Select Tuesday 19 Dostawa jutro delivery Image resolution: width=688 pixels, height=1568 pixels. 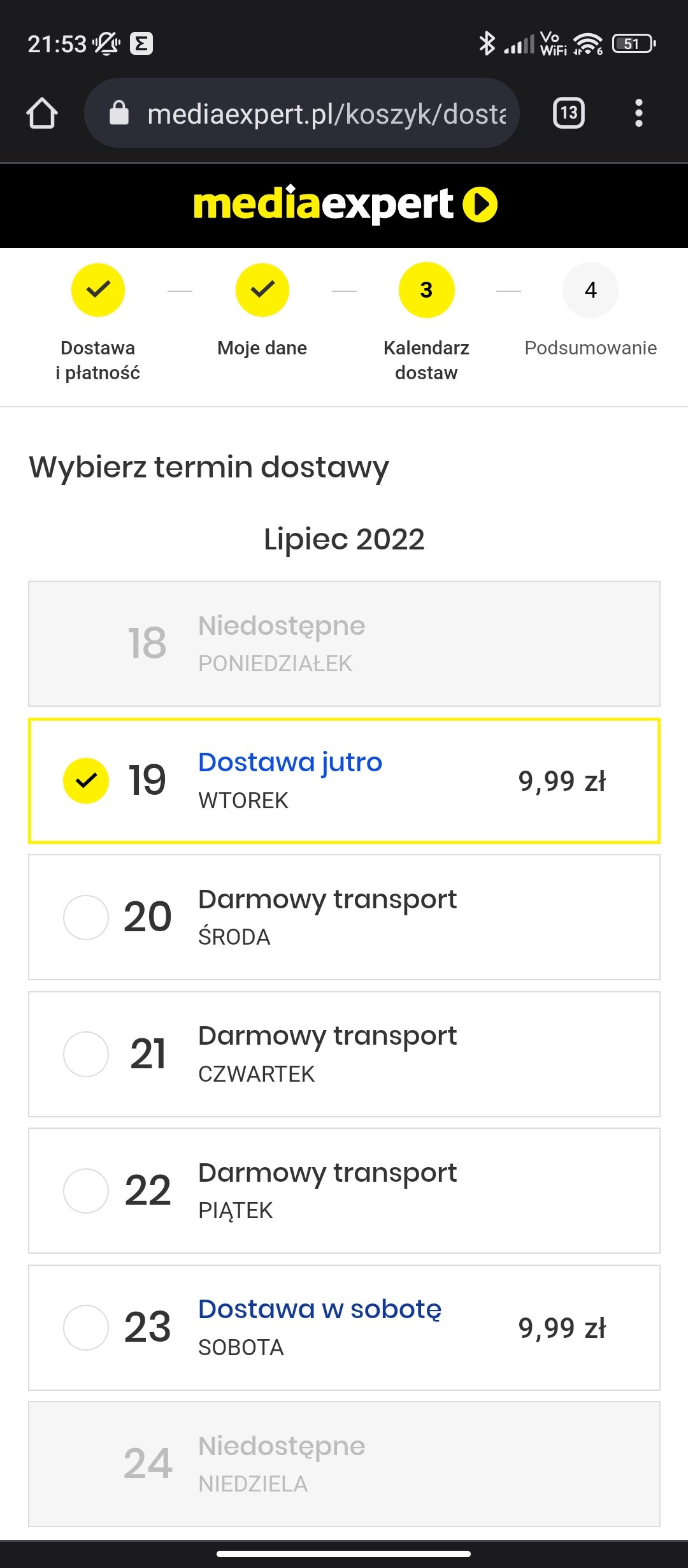pyautogui.click(x=344, y=781)
